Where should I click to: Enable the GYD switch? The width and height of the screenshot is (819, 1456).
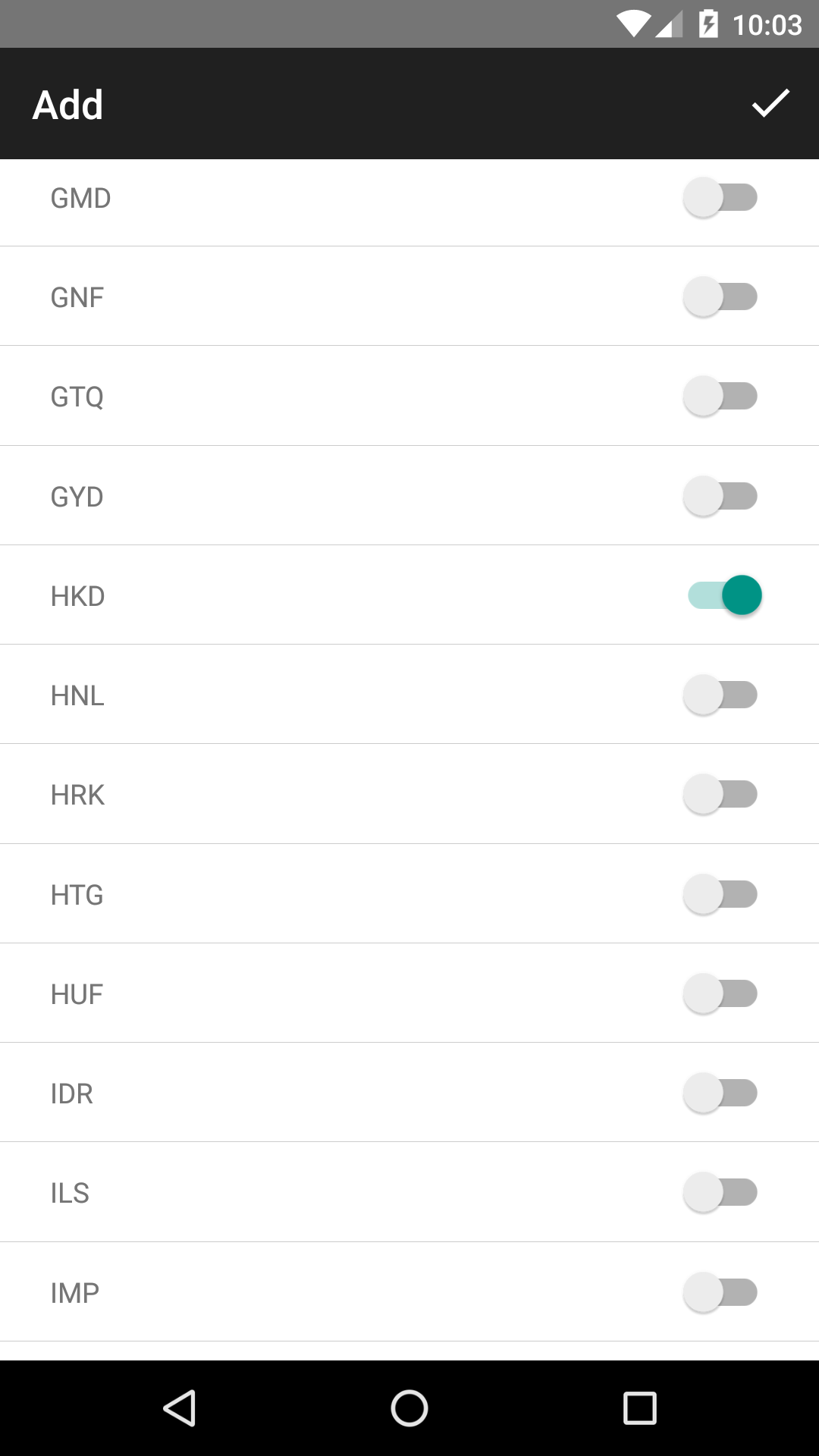click(x=721, y=497)
